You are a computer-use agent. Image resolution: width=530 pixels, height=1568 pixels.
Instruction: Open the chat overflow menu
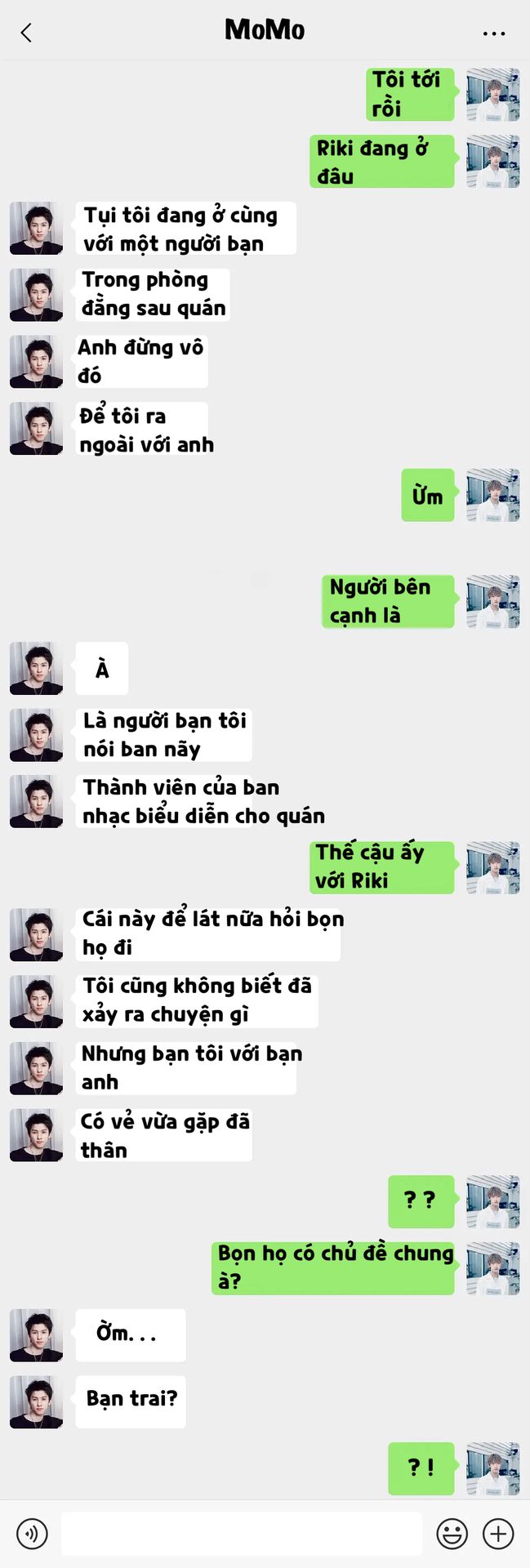493,33
